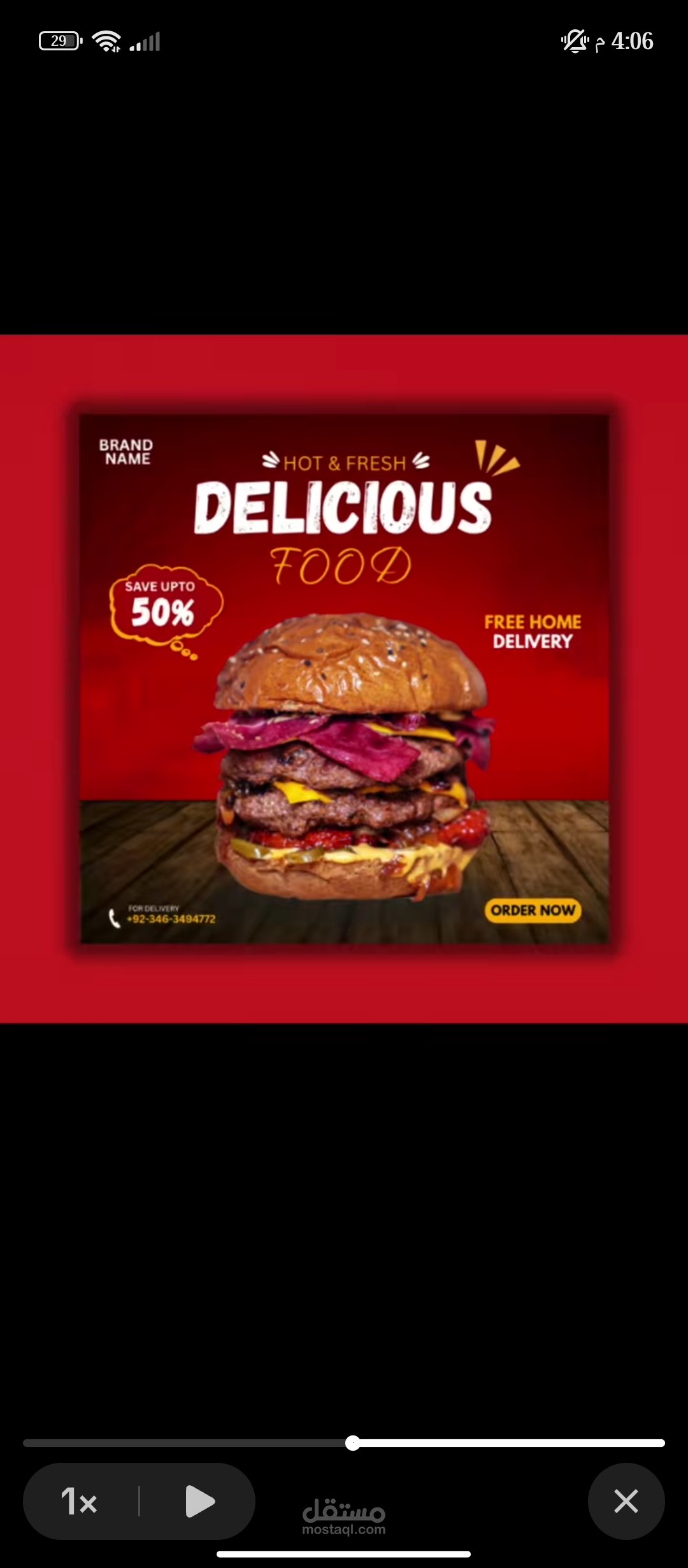
Task: Close the video player
Action: pyautogui.click(x=626, y=1501)
